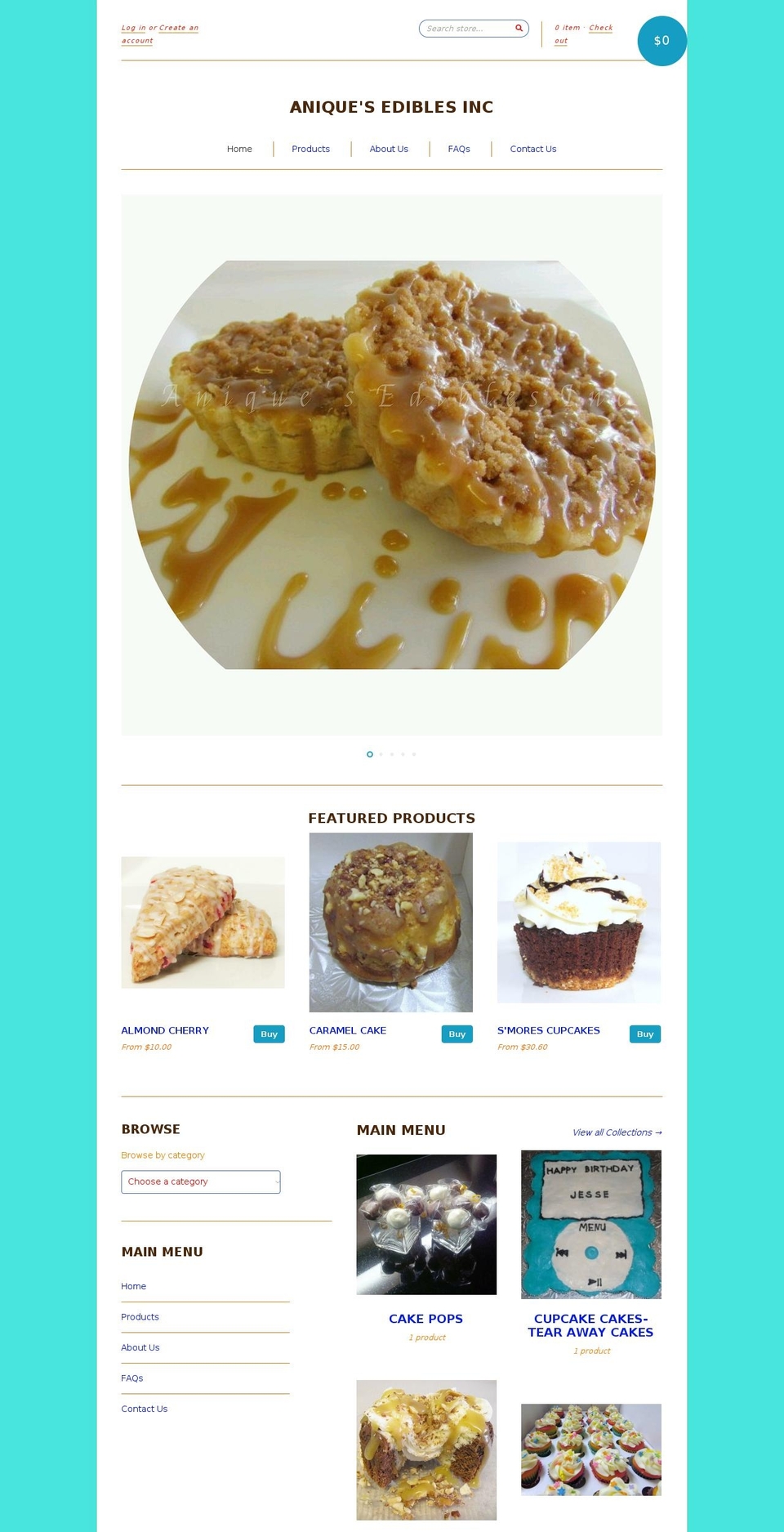The image size is (784, 1532).
Task: Go to the FAQs navigation menu
Action: 459,149
